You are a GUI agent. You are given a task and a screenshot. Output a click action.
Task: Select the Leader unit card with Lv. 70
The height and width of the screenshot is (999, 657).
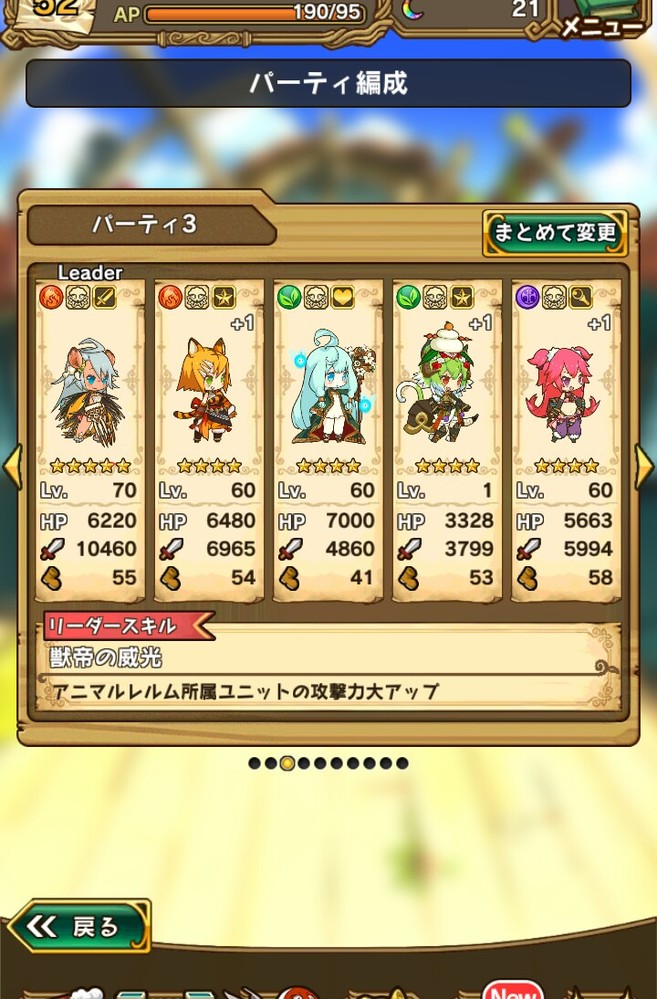click(x=90, y=440)
